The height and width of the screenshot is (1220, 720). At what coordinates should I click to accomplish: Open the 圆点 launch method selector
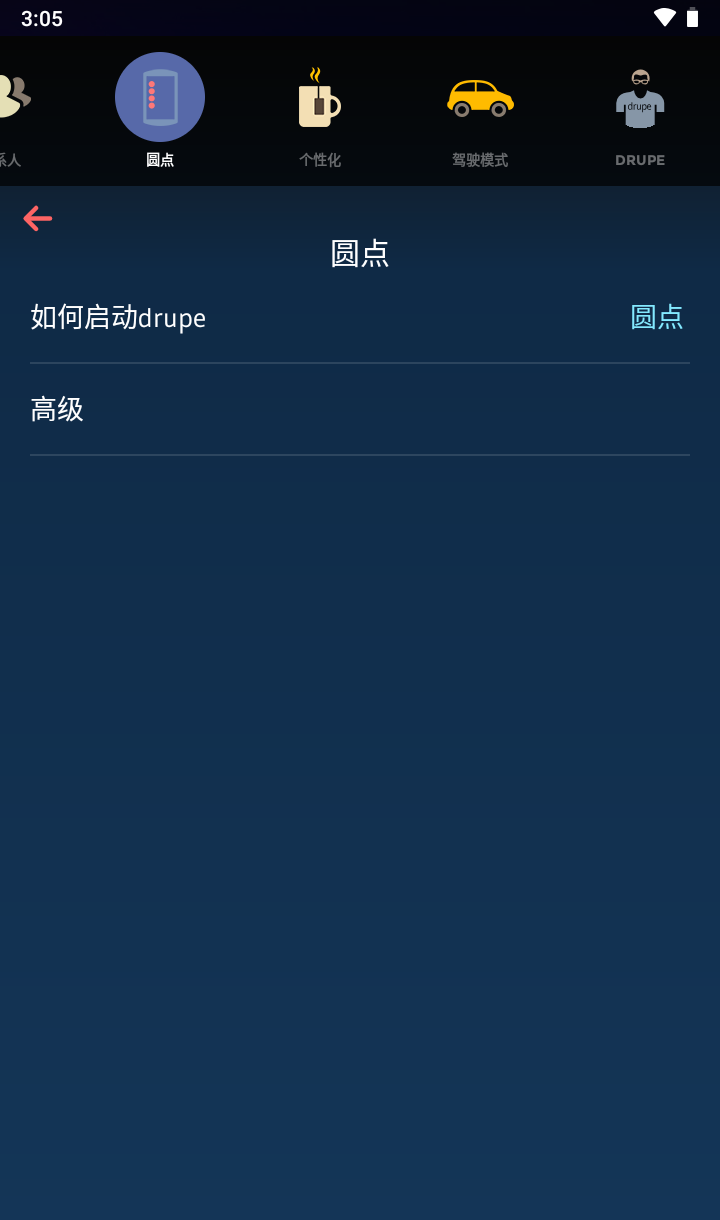(658, 317)
